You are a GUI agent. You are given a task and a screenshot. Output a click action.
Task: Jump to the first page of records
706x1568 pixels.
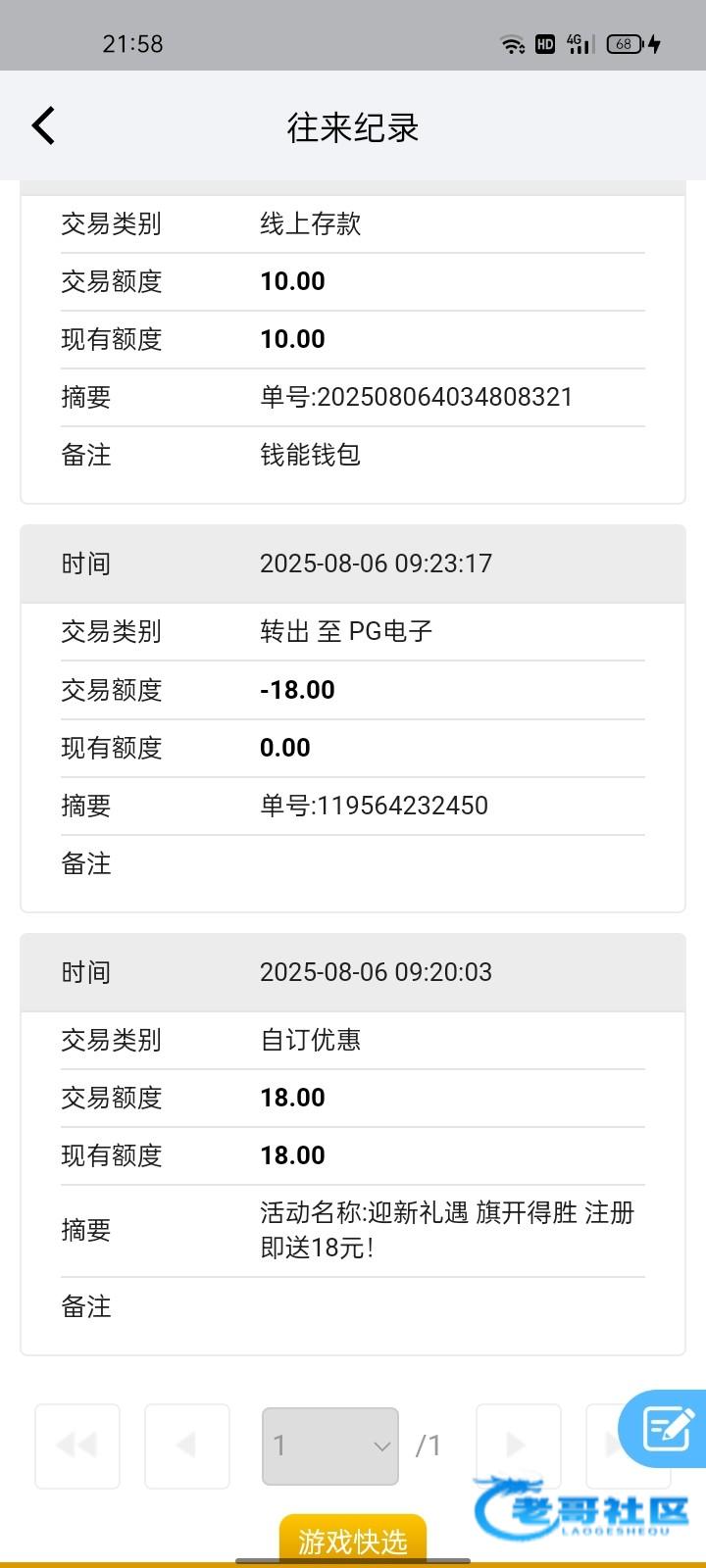(x=77, y=1445)
